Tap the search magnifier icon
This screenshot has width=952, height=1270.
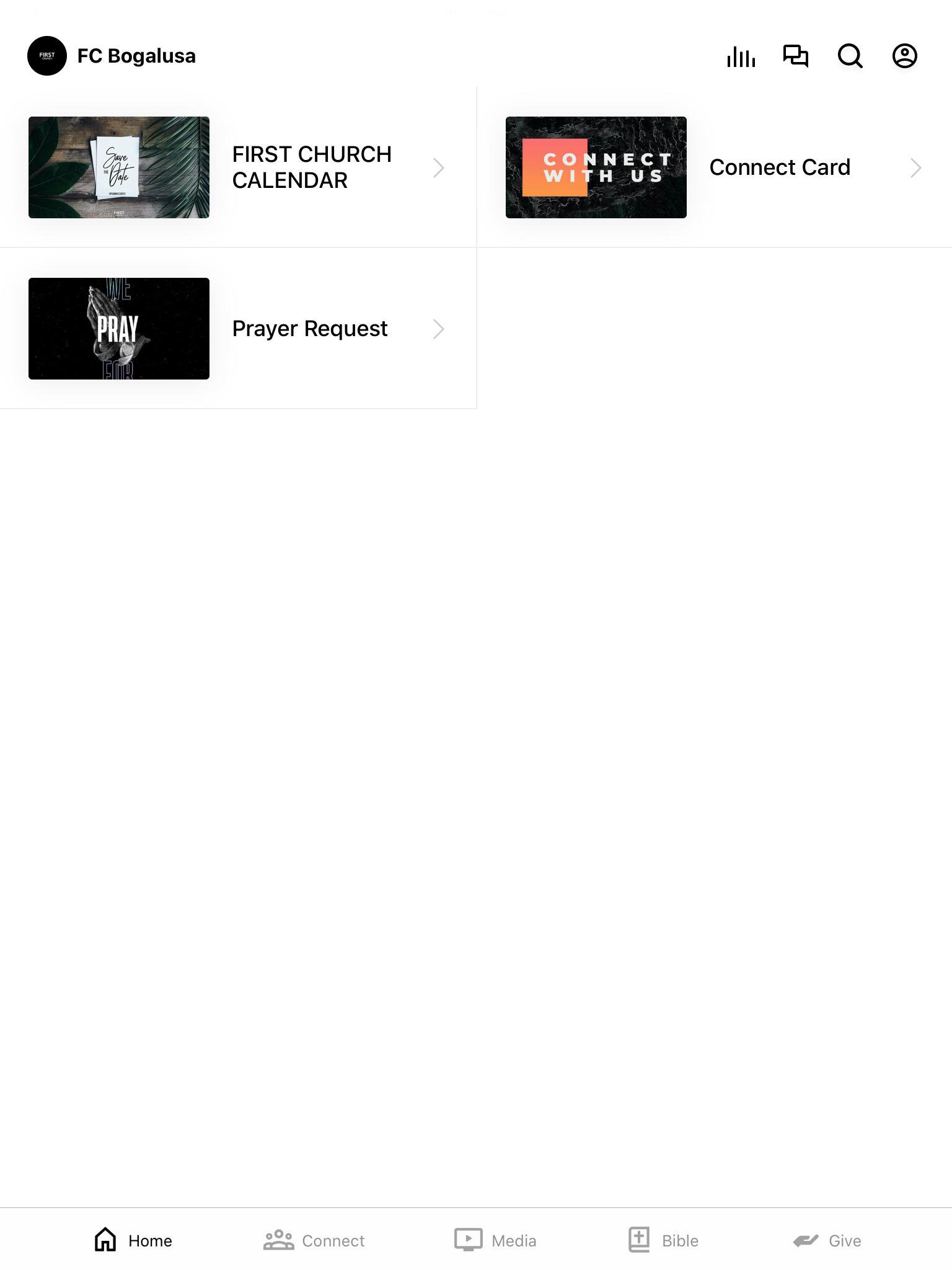[850, 56]
